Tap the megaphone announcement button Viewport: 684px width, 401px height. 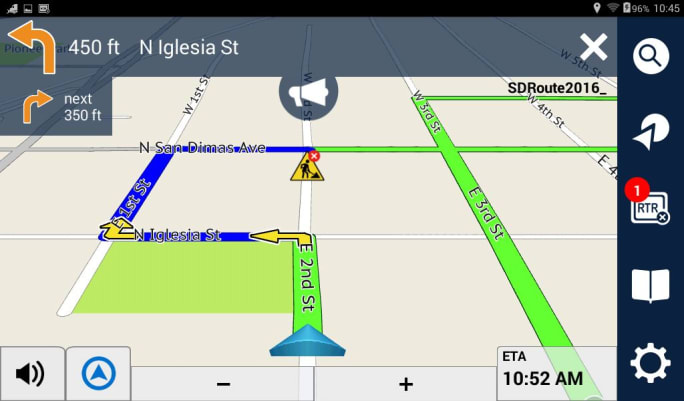tap(308, 92)
